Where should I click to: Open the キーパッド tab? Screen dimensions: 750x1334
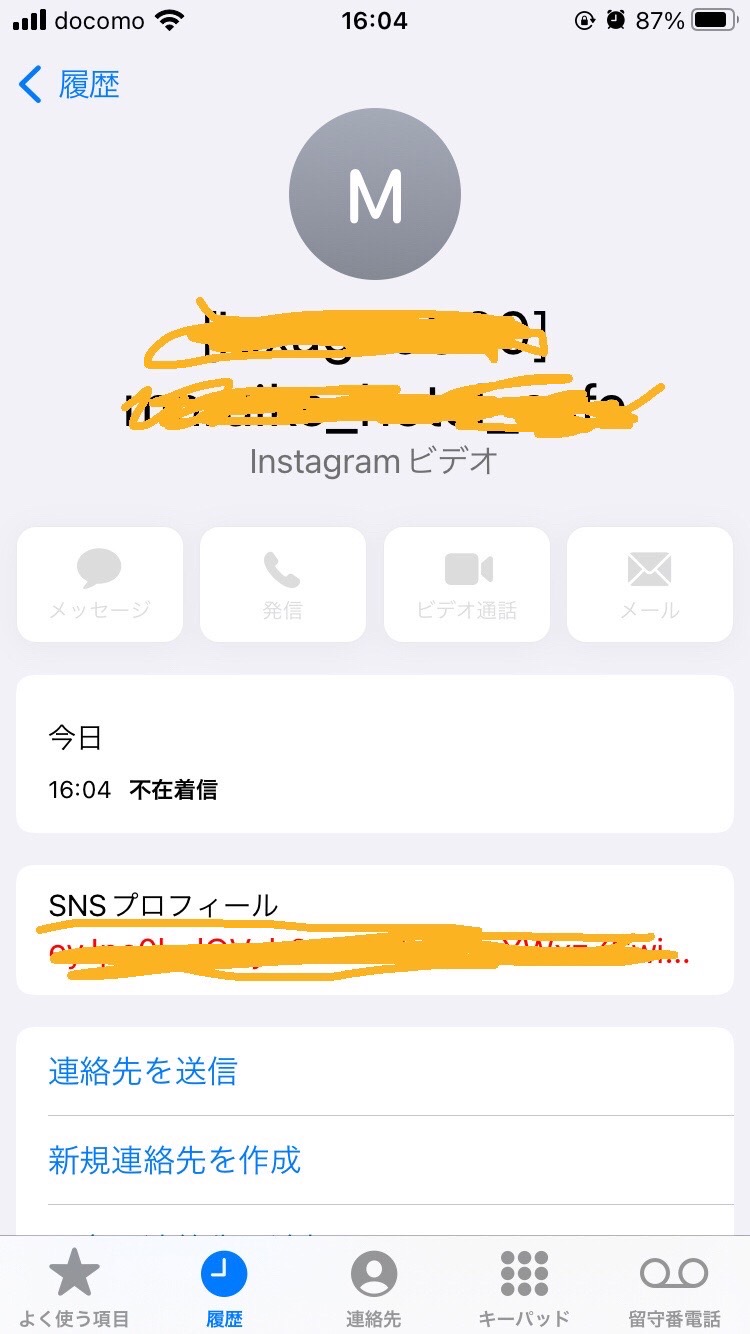(x=524, y=1288)
